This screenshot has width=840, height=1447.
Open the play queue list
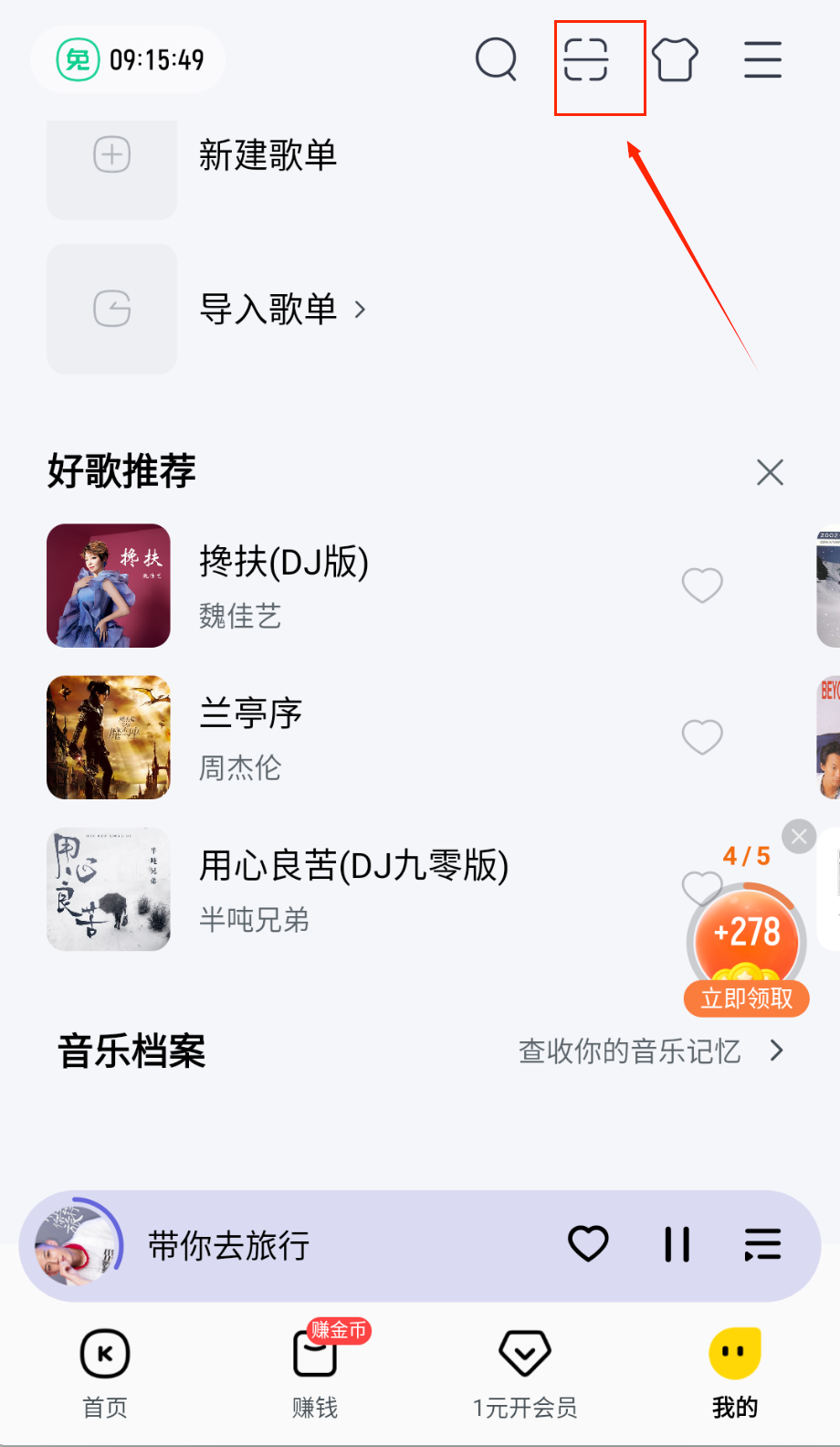[x=762, y=1244]
